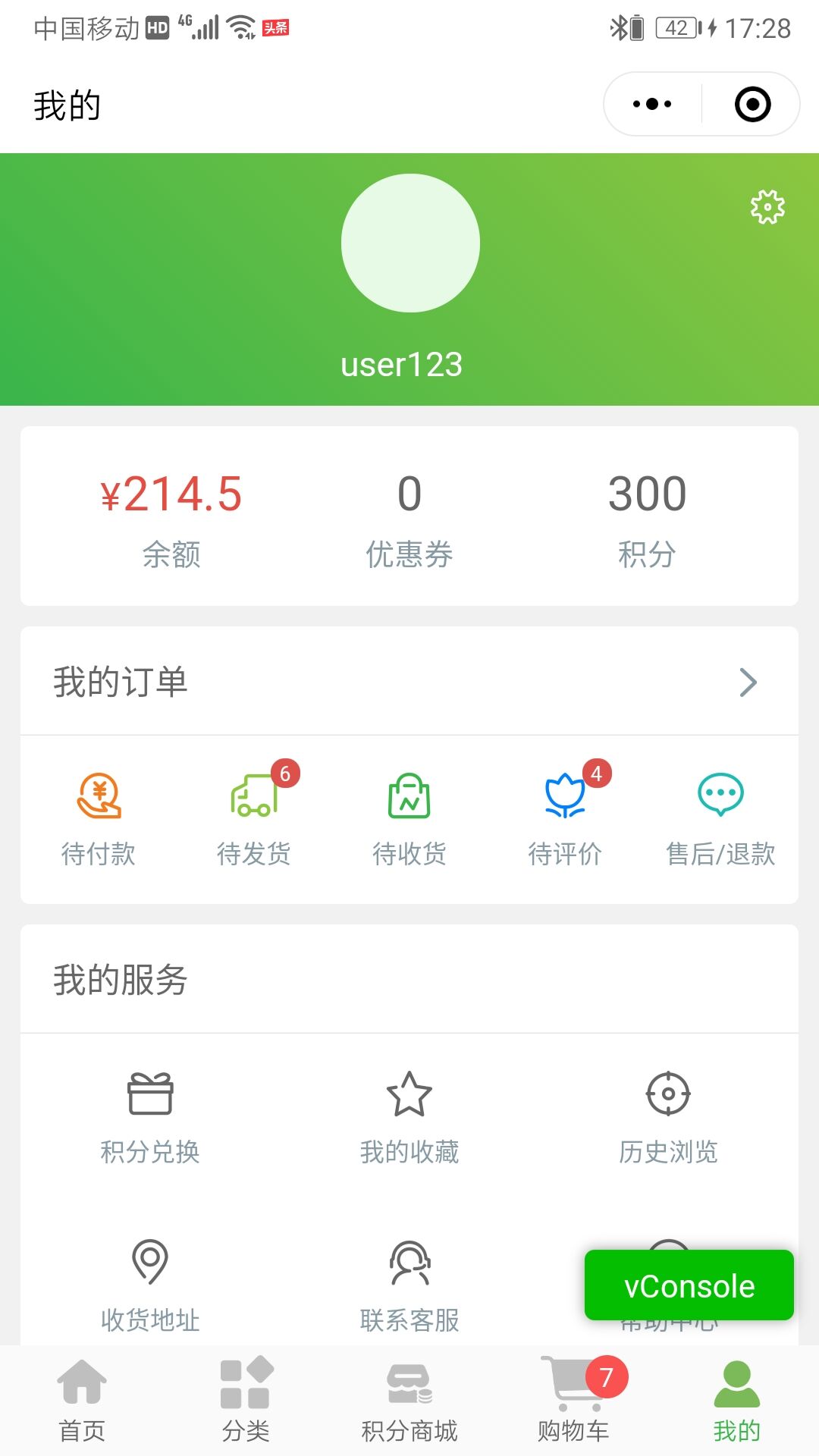Screen dimensions: 819x1456
Task: Open the settings gear icon
Action: 767,206
